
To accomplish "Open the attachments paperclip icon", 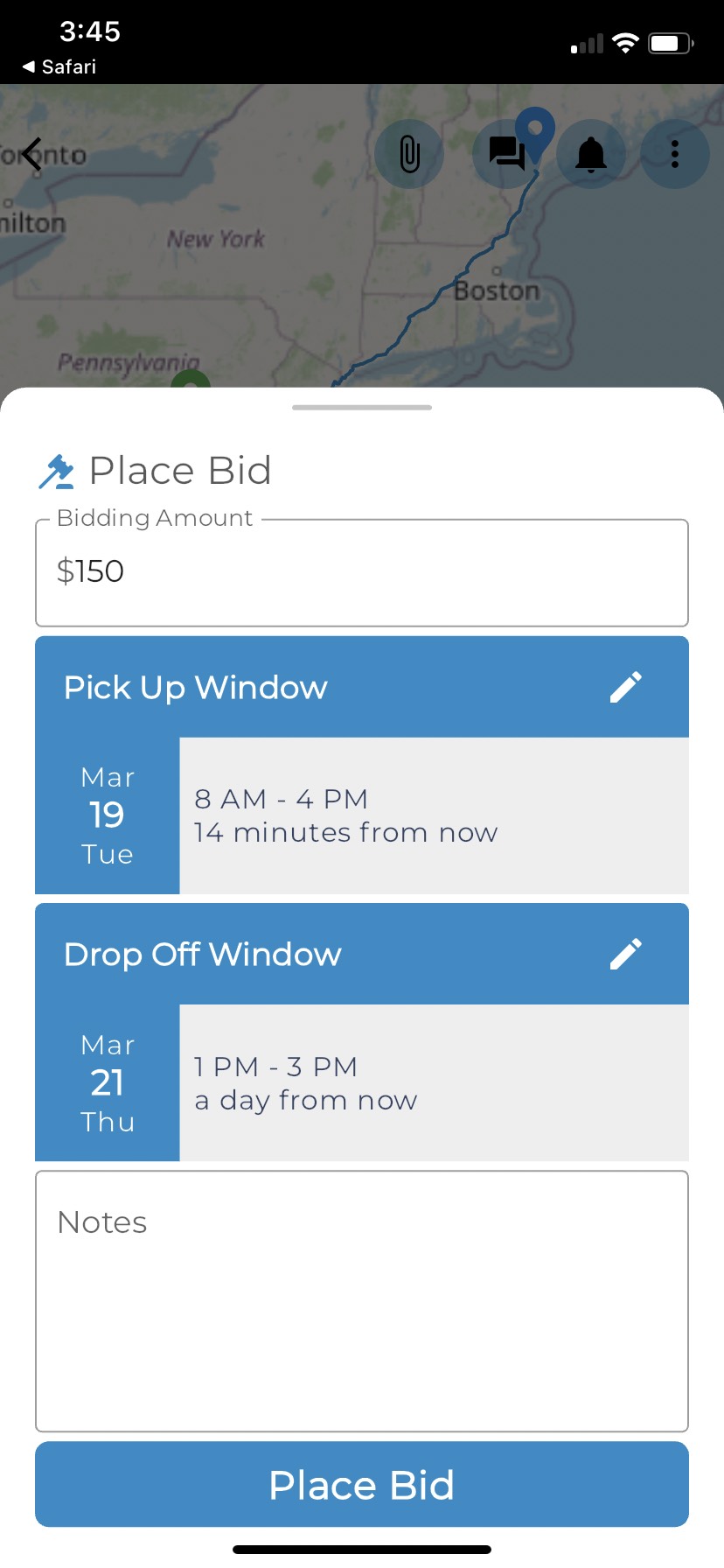I will pyautogui.click(x=409, y=153).
